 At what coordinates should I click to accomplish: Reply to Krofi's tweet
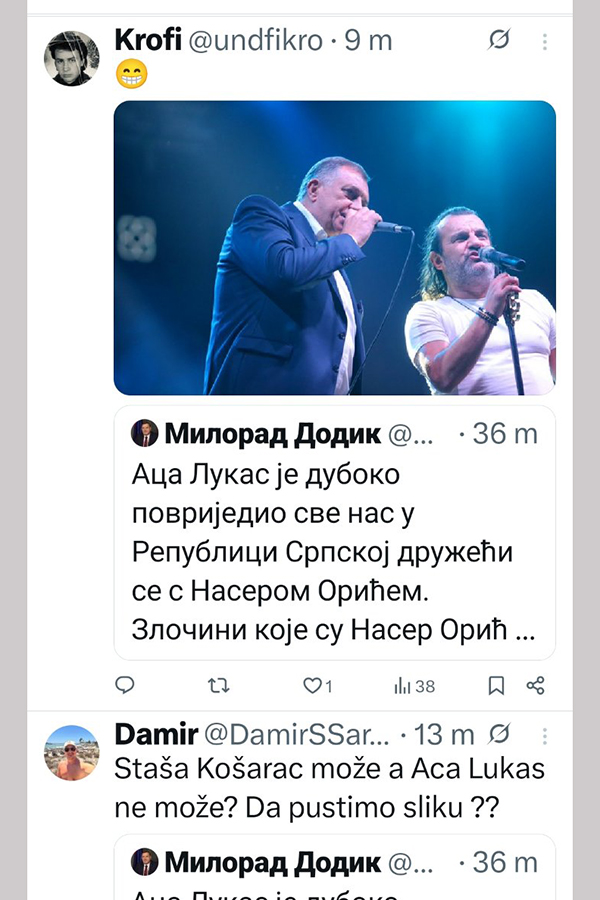(125, 685)
